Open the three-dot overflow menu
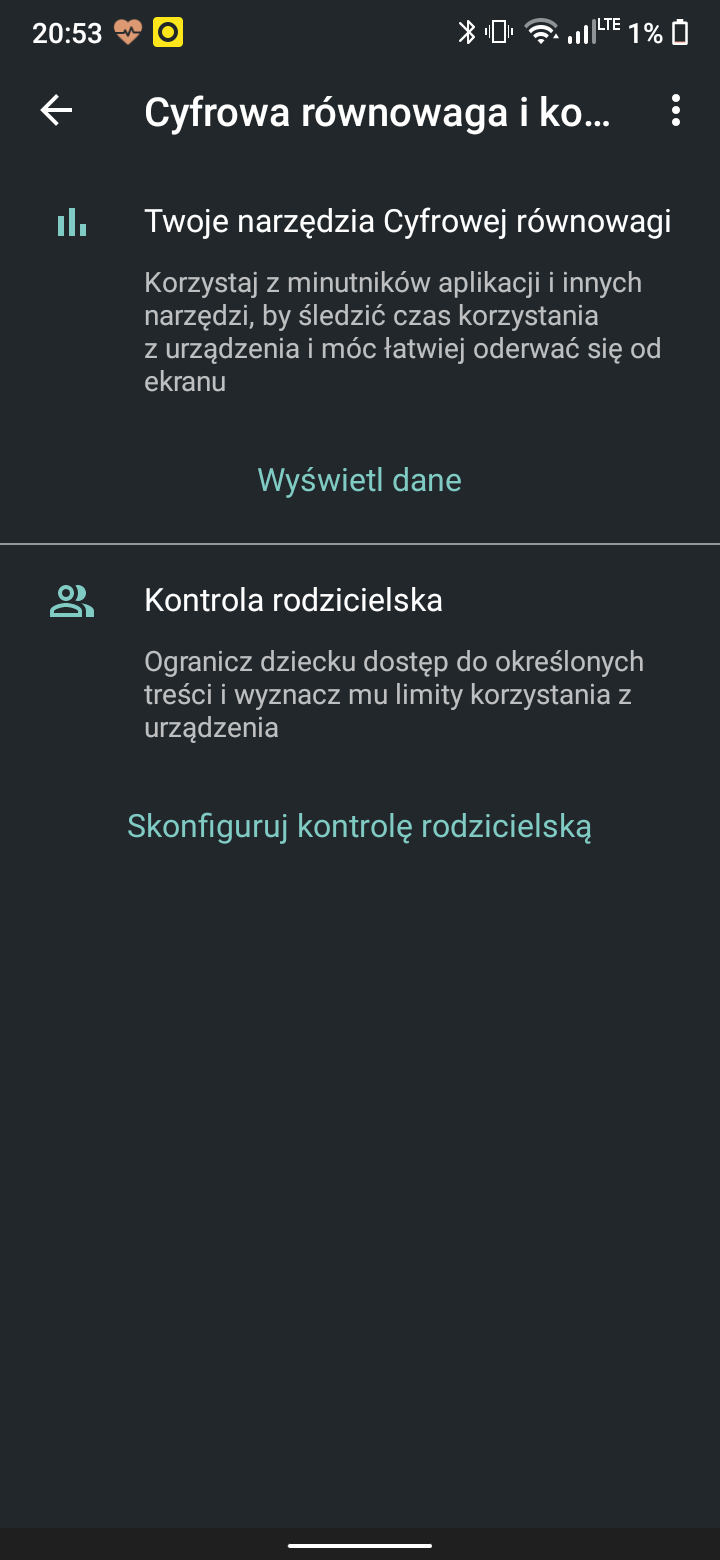The height and width of the screenshot is (1560, 720). click(676, 111)
